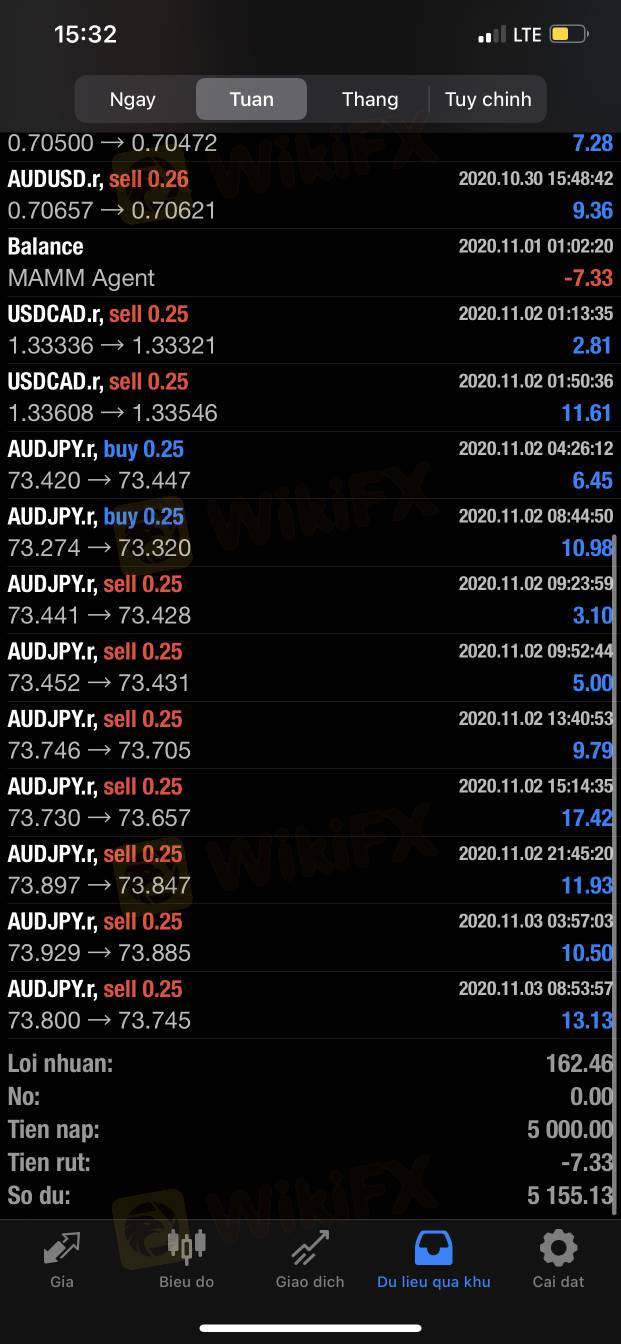Choose the Tuy chinh custom period
The height and width of the screenshot is (1344, 621).
point(488,99)
